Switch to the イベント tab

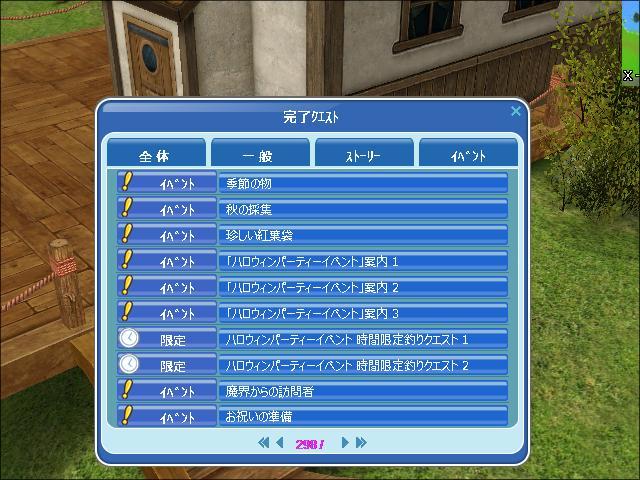point(467,155)
